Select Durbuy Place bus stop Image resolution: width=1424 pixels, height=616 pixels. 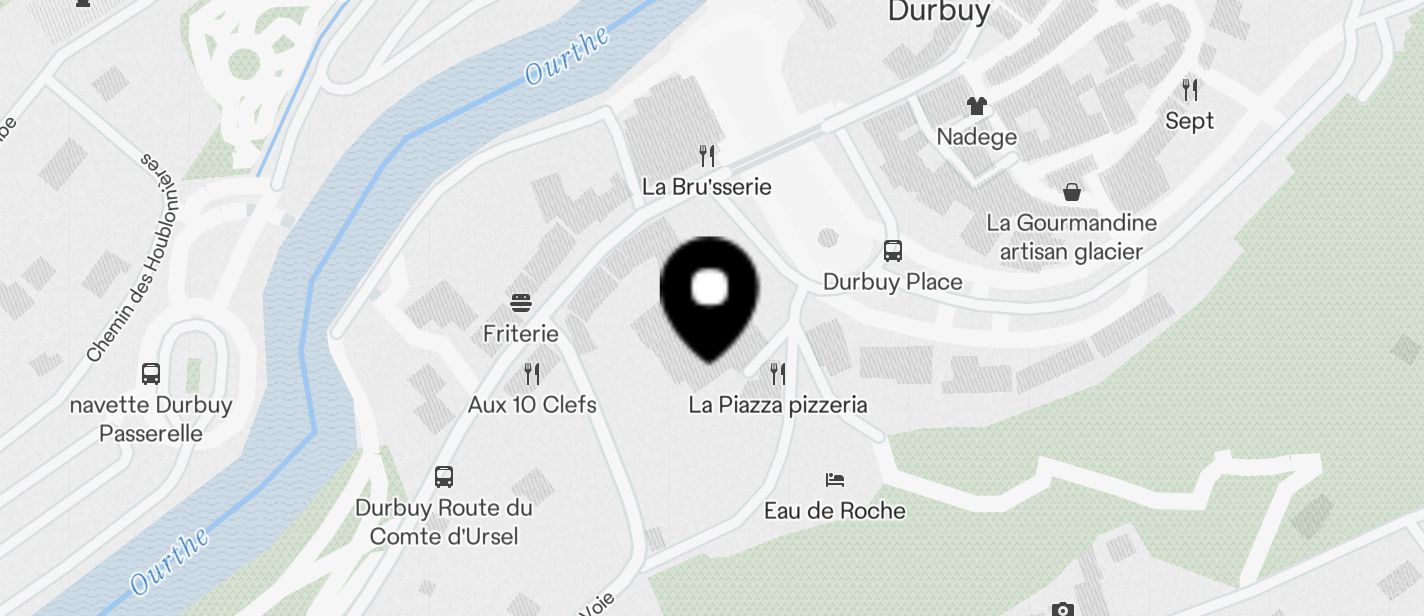pos(892,251)
